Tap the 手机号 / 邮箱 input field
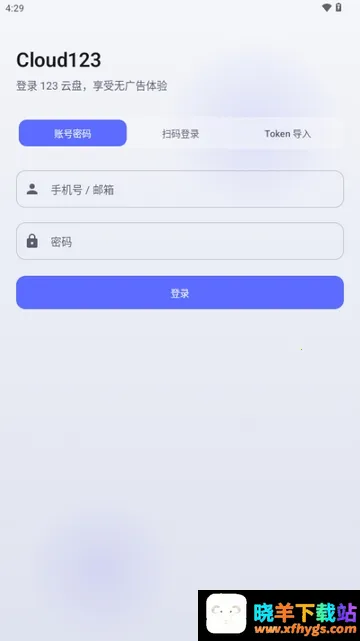Image resolution: width=360 pixels, height=641 pixels. click(180, 189)
